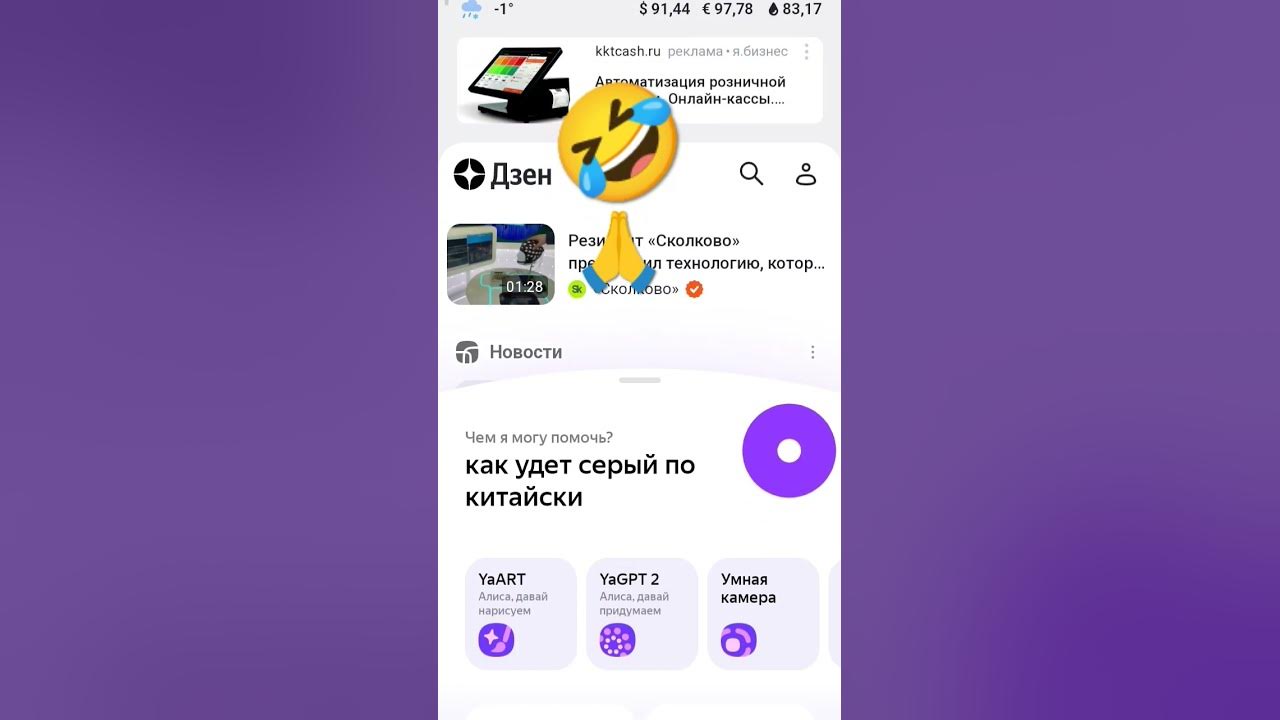
Task: Tap the purple Alice voice button
Action: pyautogui.click(x=789, y=451)
